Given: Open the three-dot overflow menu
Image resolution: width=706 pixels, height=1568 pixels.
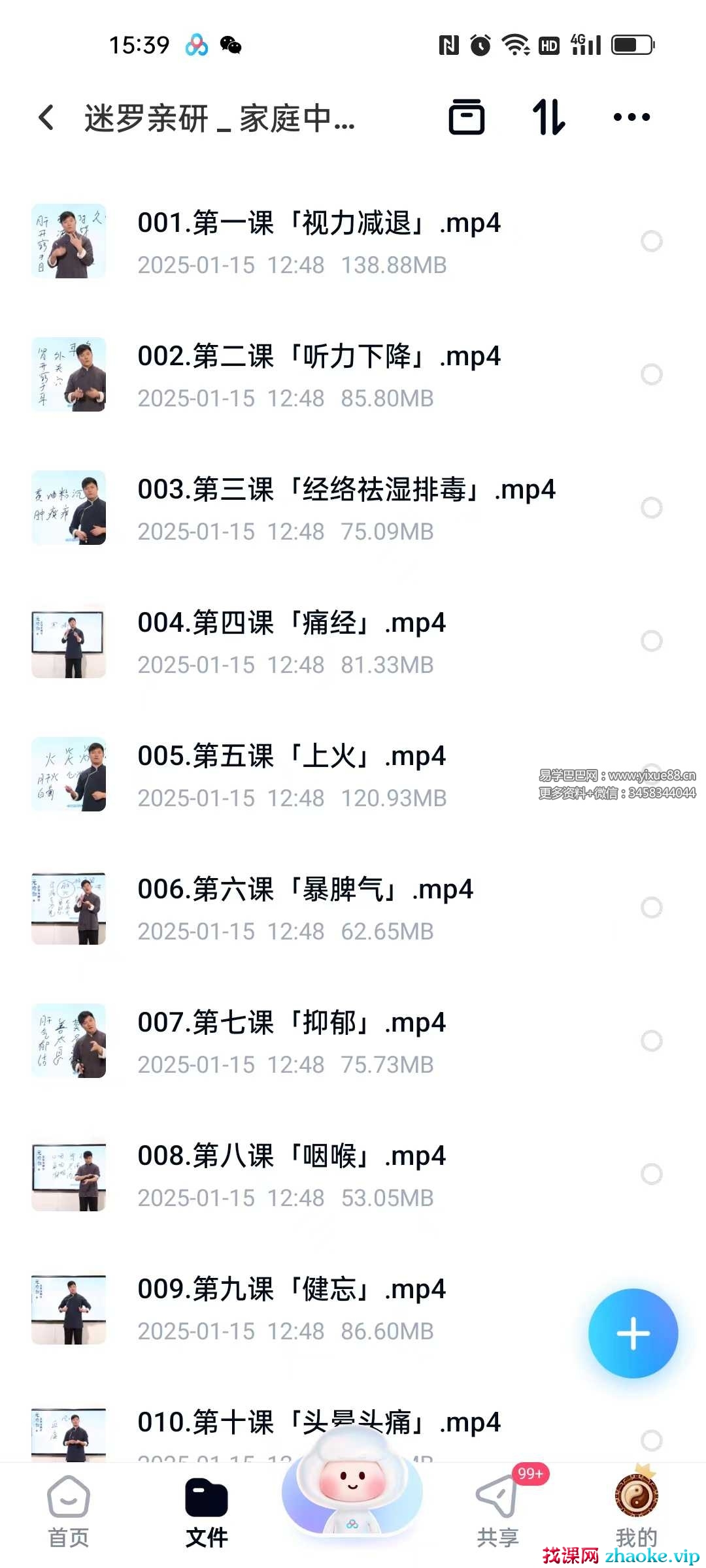Looking at the screenshot, I should point(631,118).
